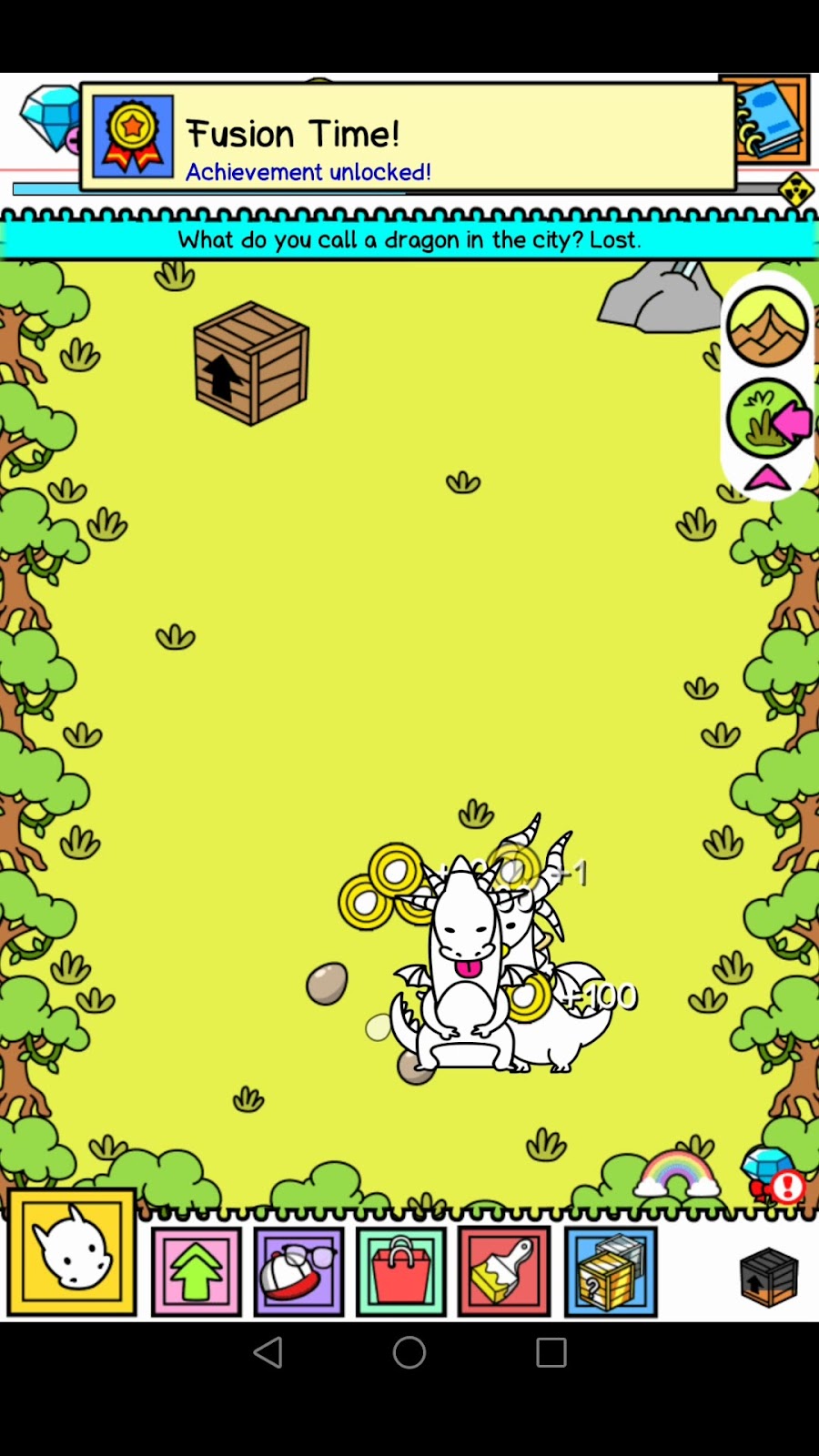Viewport: 819px width, 1456px height.
Task: Open the red shopping bag store
Action: coord(401,1271)
